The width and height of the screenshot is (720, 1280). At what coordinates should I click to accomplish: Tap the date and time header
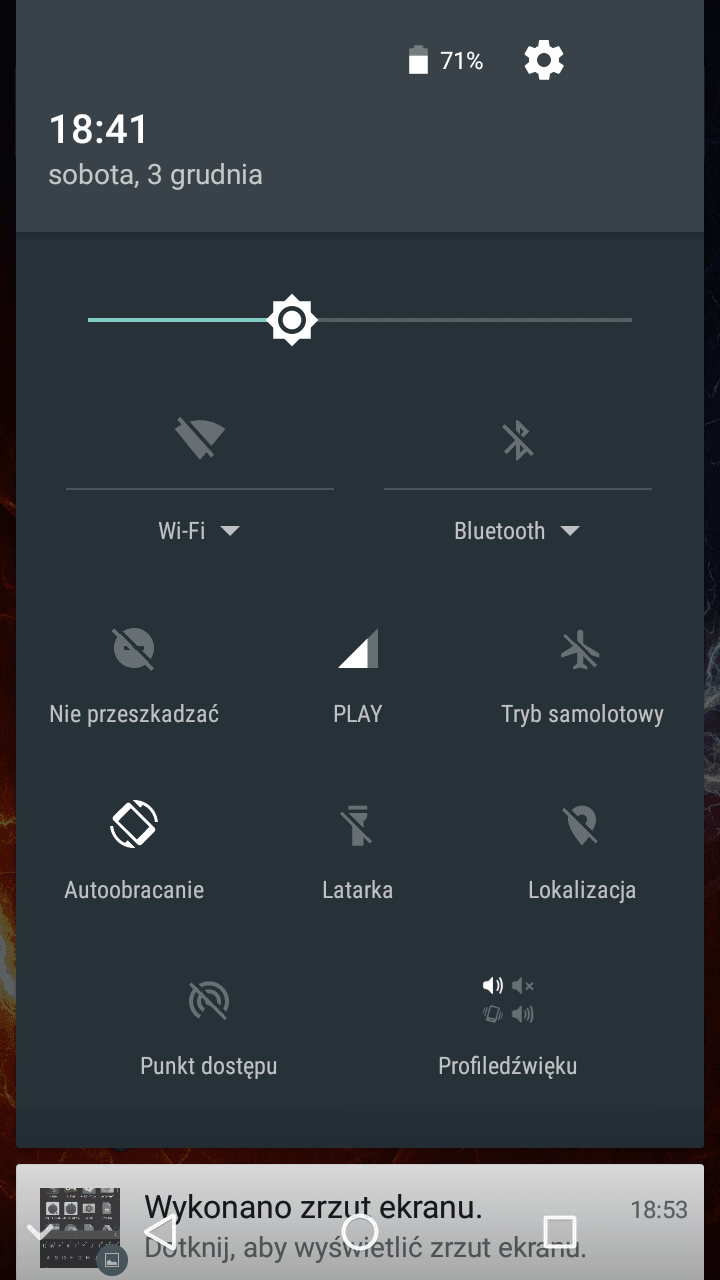tap(156, 149)
